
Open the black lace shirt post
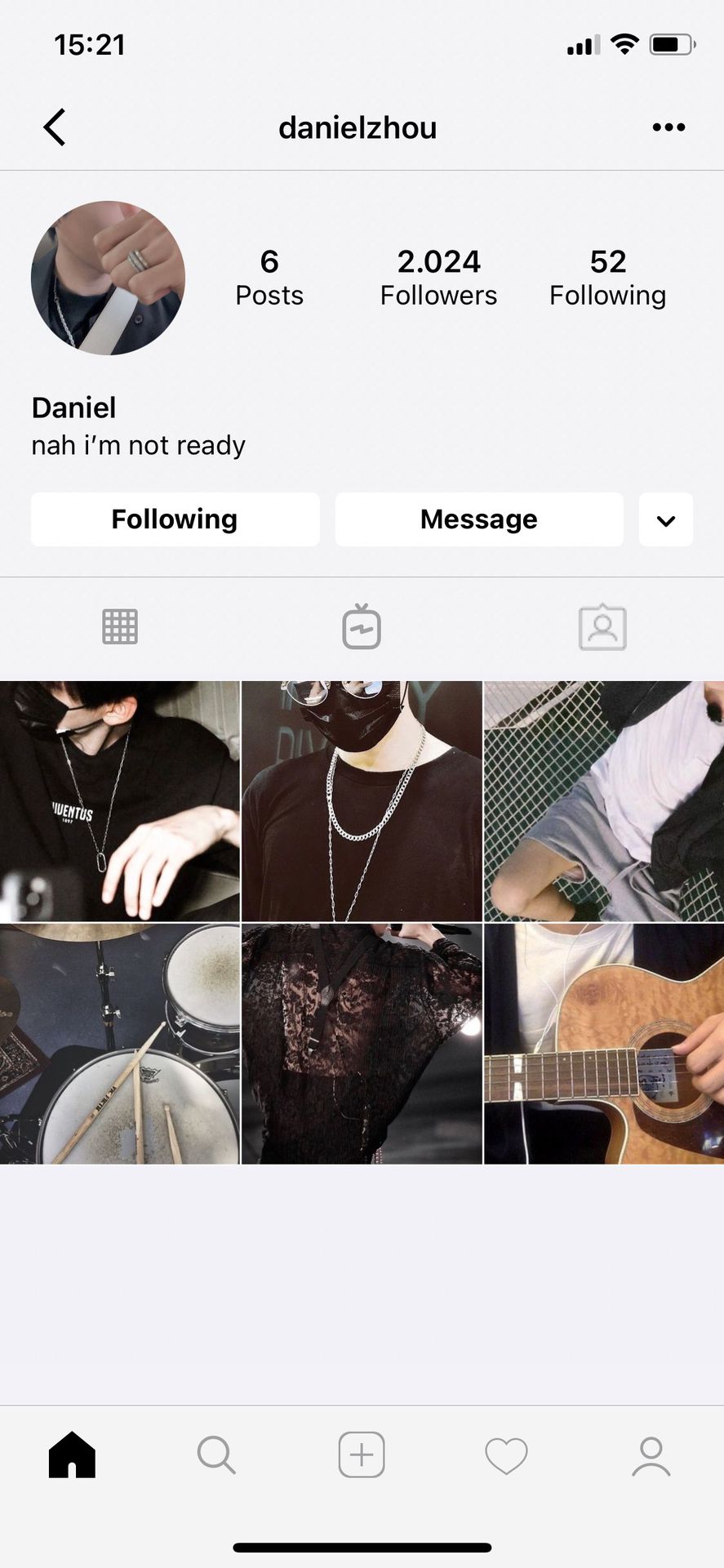point(362,1044)
